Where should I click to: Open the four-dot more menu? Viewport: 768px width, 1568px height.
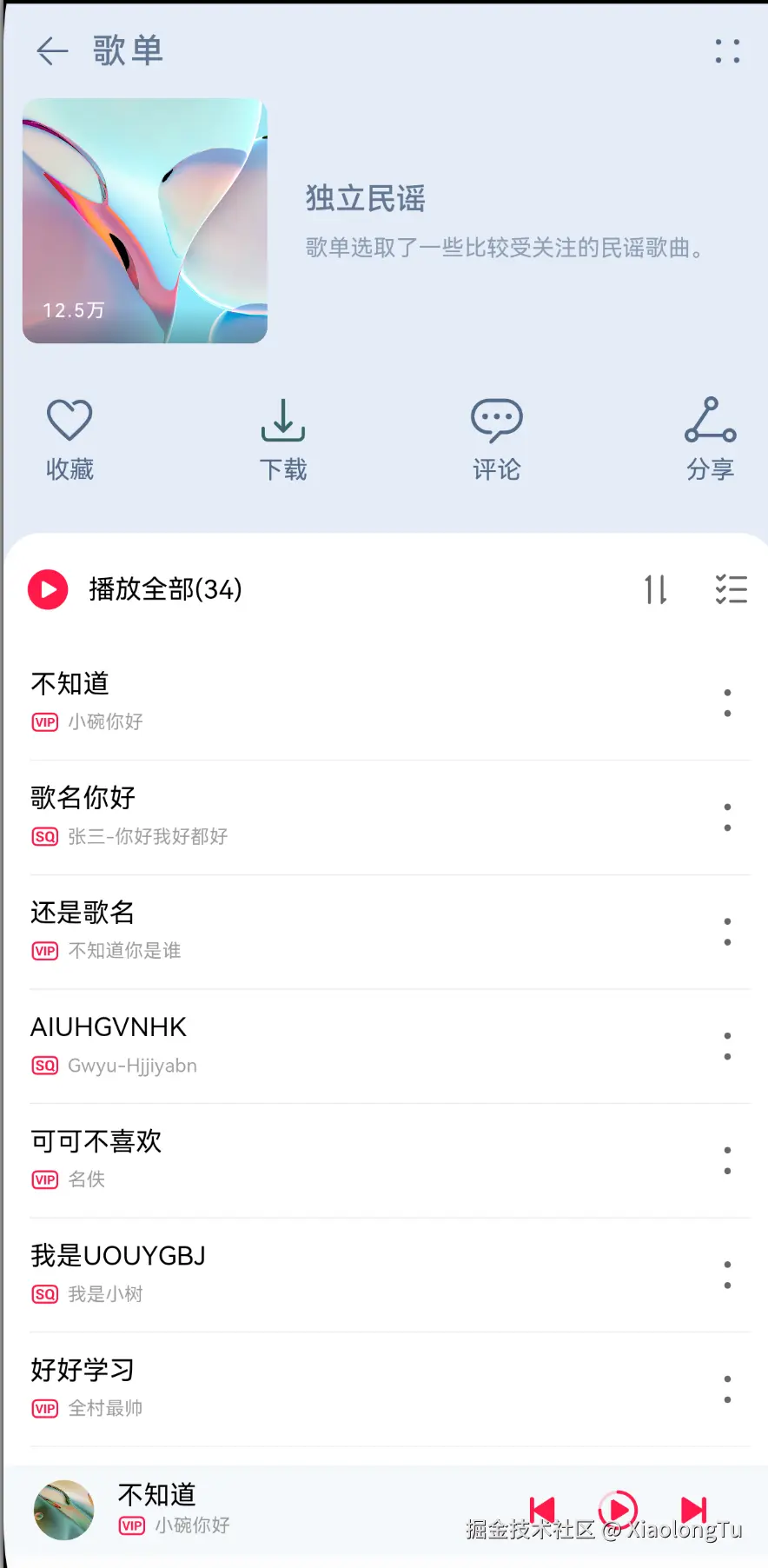[x=727, y=51]
